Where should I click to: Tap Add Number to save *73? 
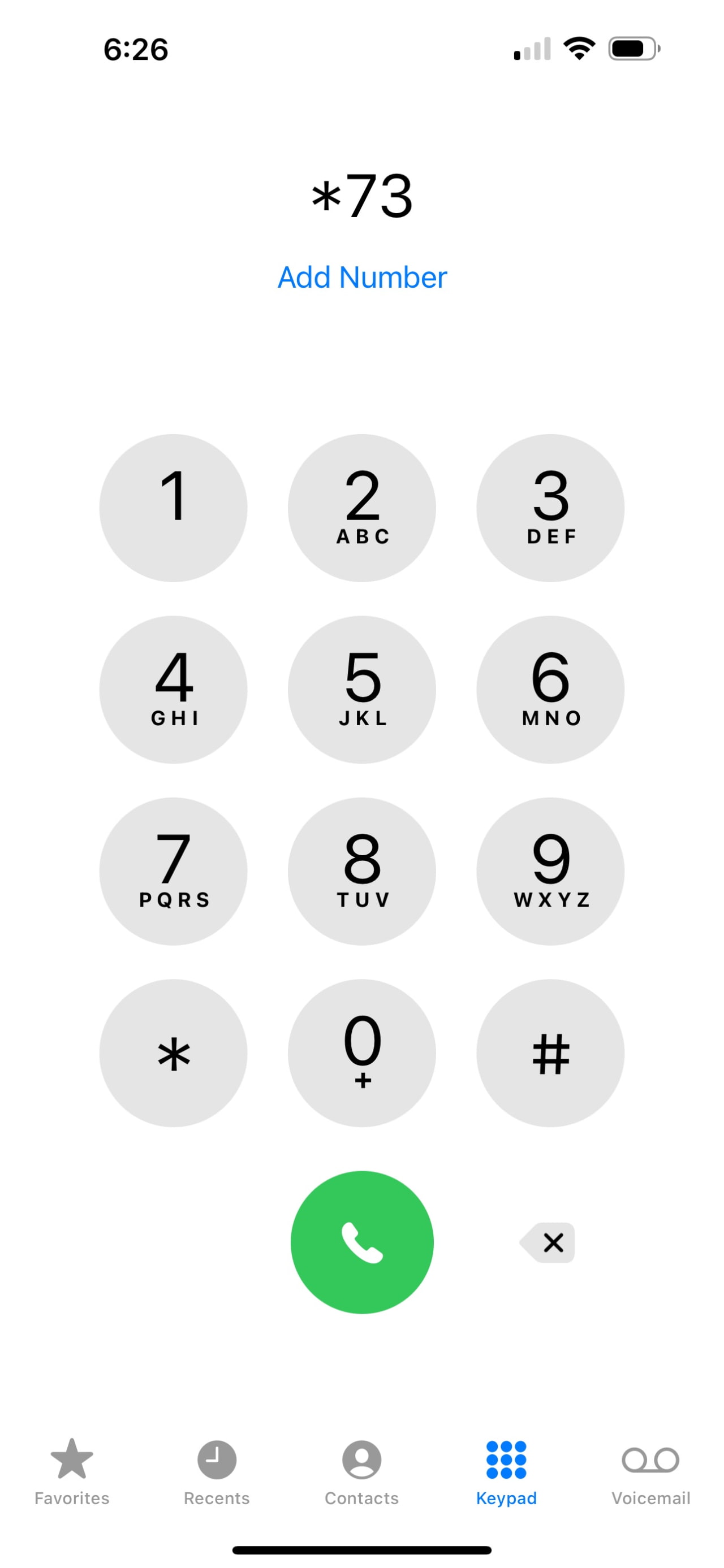(x=361, y=278)
